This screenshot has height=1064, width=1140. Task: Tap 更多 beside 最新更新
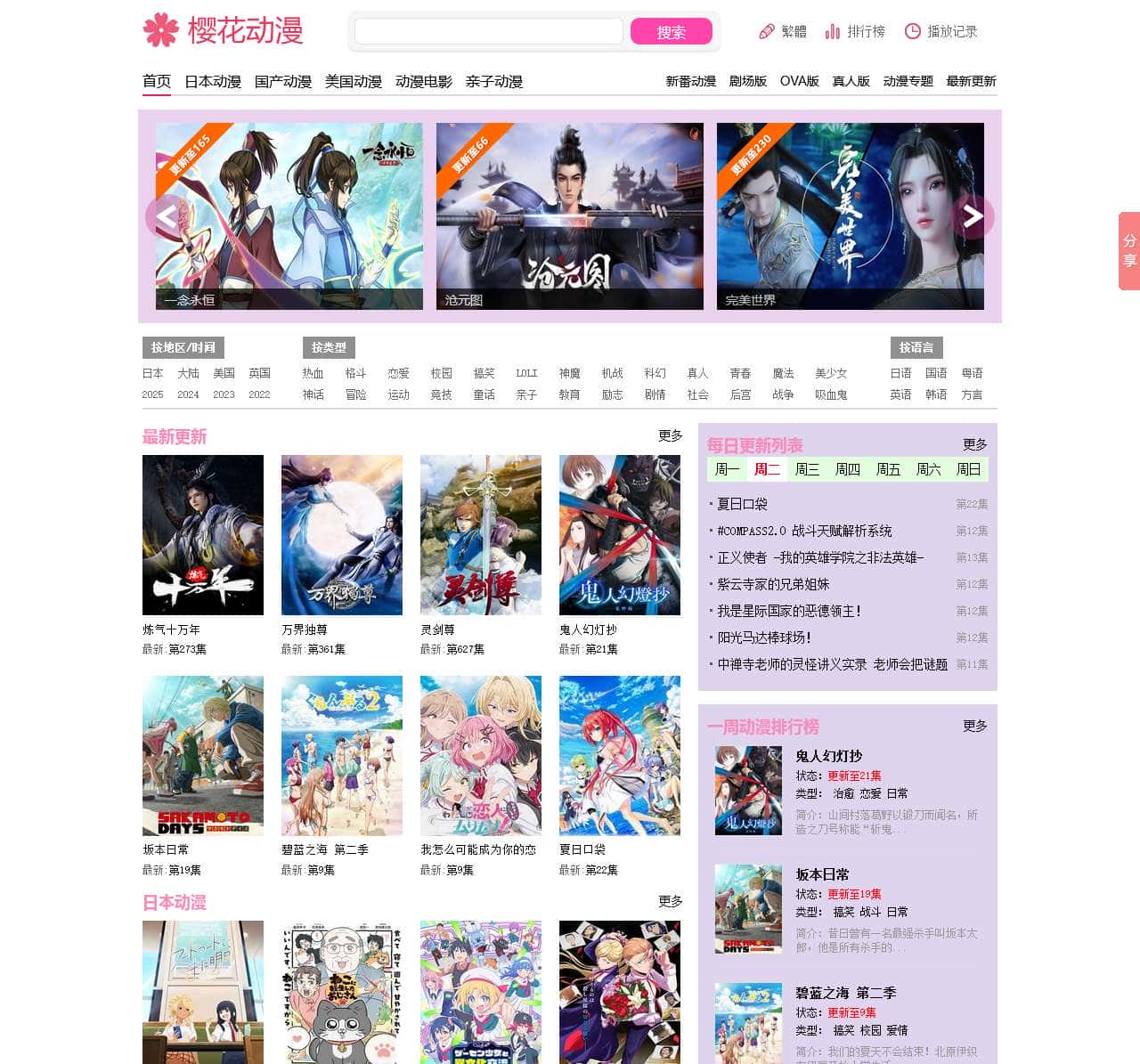670,435
